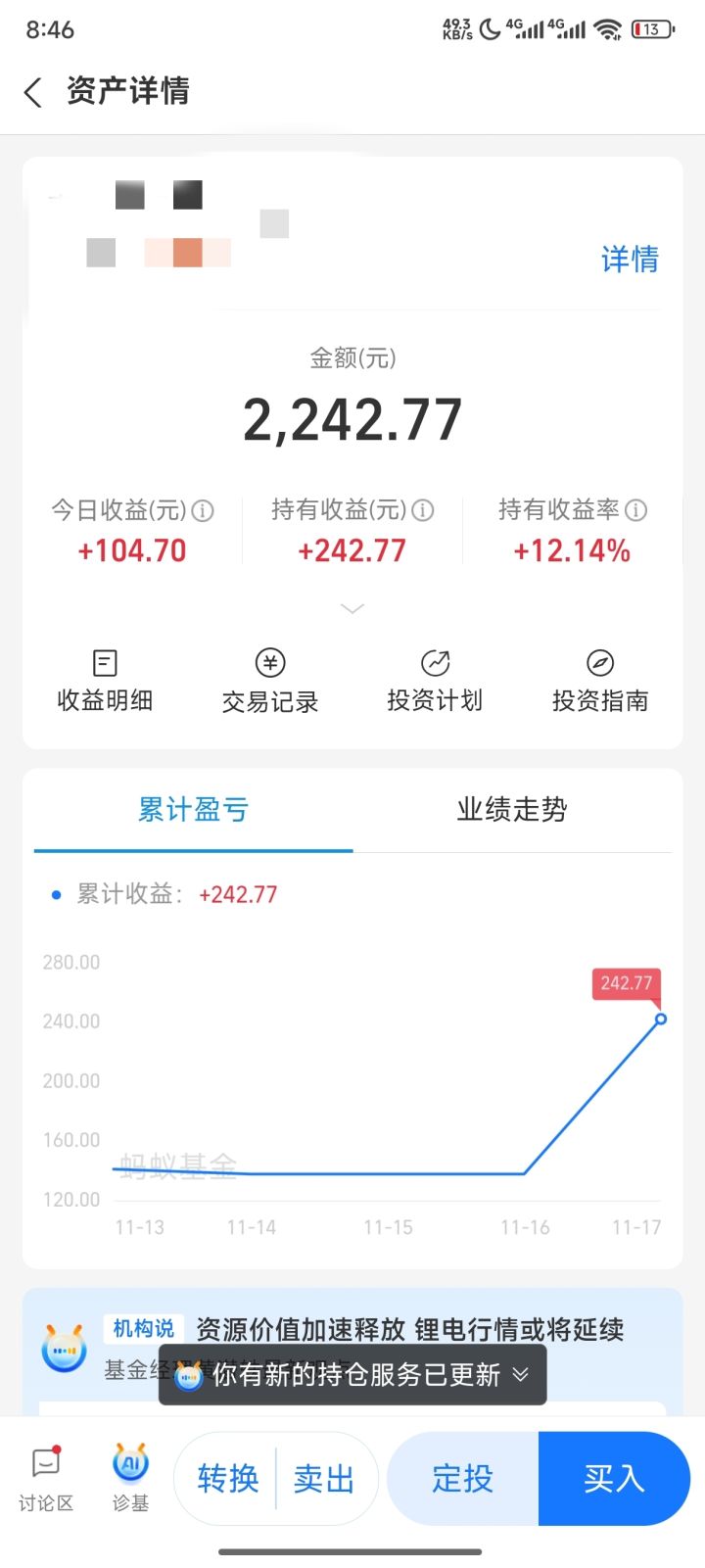Open 投资计划
Viewport: 705px width, 1568px height.
pyautogui.click(x=435, y=681)
